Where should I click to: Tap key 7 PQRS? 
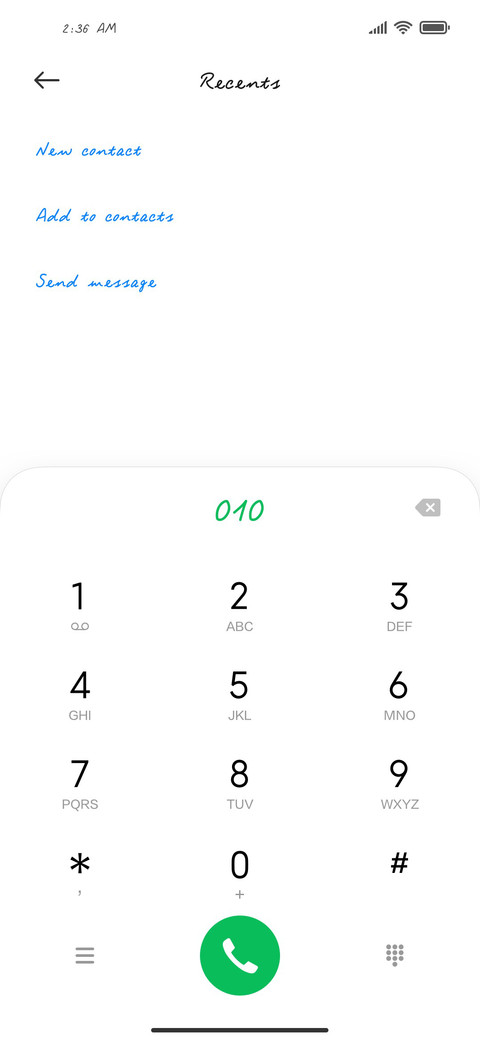80,784
